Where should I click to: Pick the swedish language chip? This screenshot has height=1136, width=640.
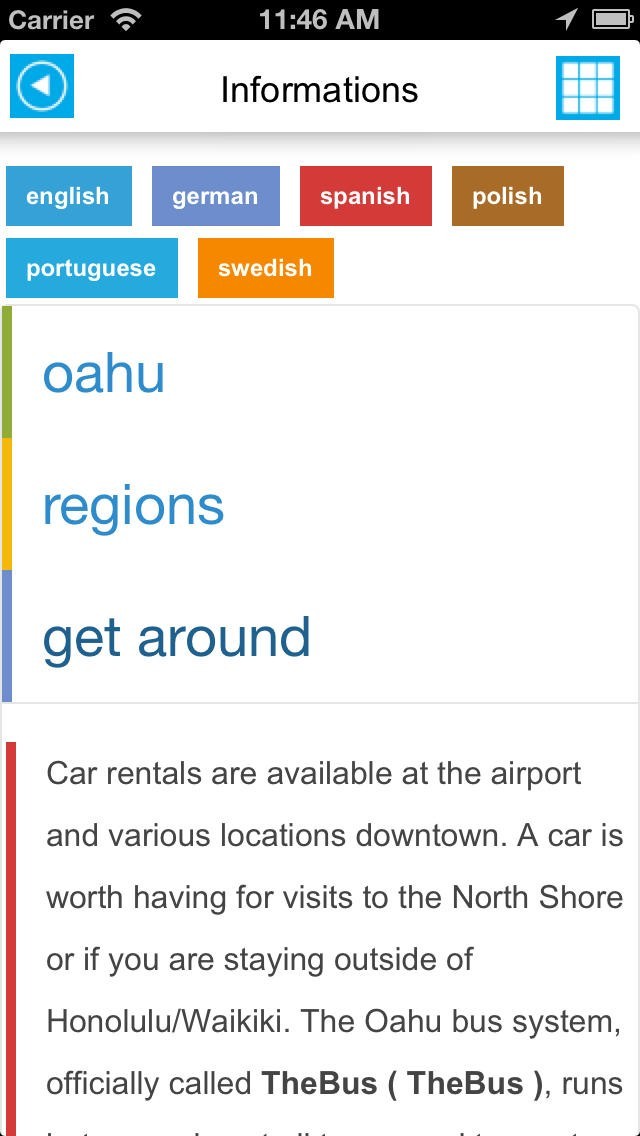[266, 268]
